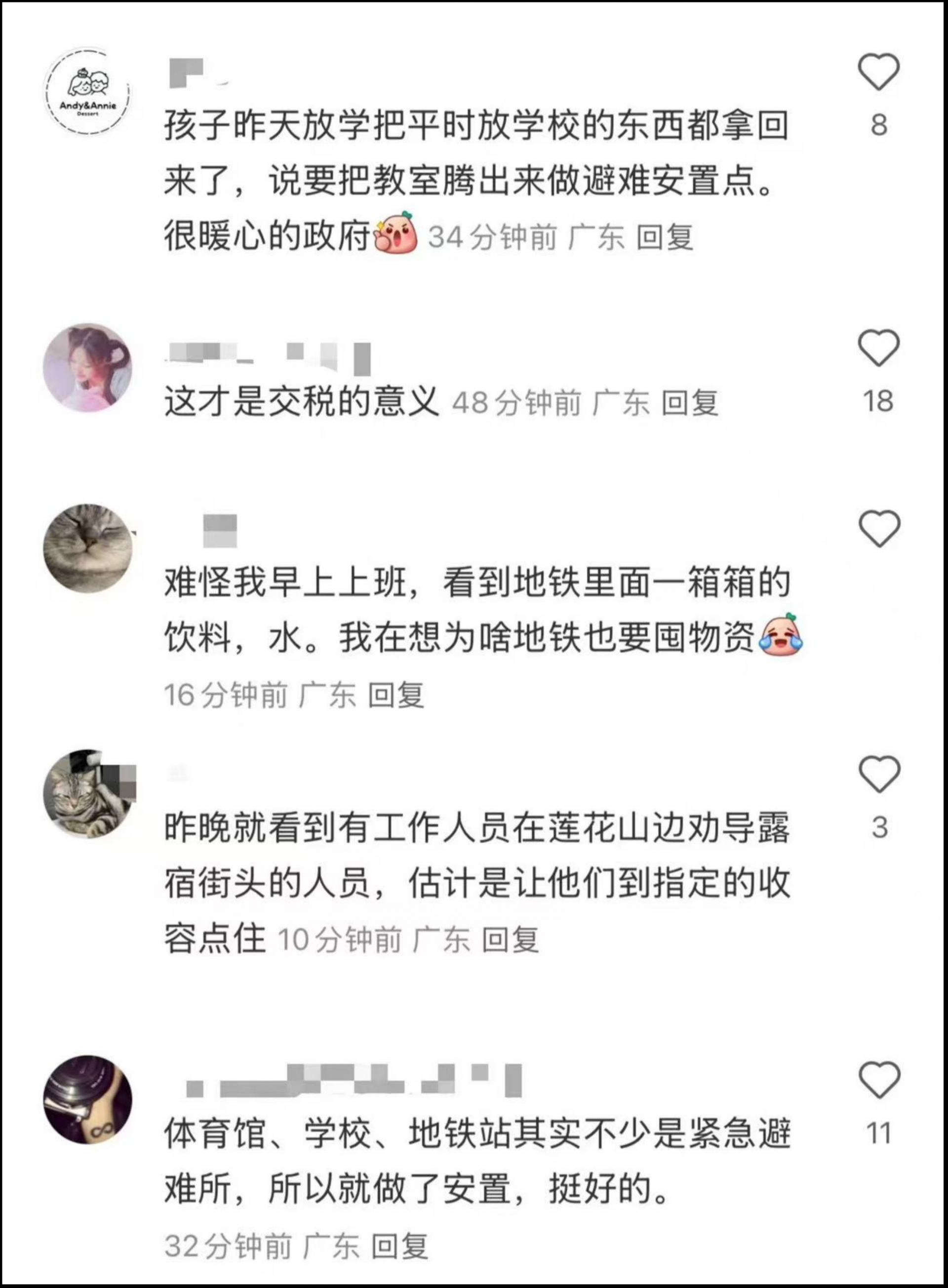Like the comment about 地铁里面一箱箱的饮料
The image size is (948, 1288).
click(x=879, y=528)
